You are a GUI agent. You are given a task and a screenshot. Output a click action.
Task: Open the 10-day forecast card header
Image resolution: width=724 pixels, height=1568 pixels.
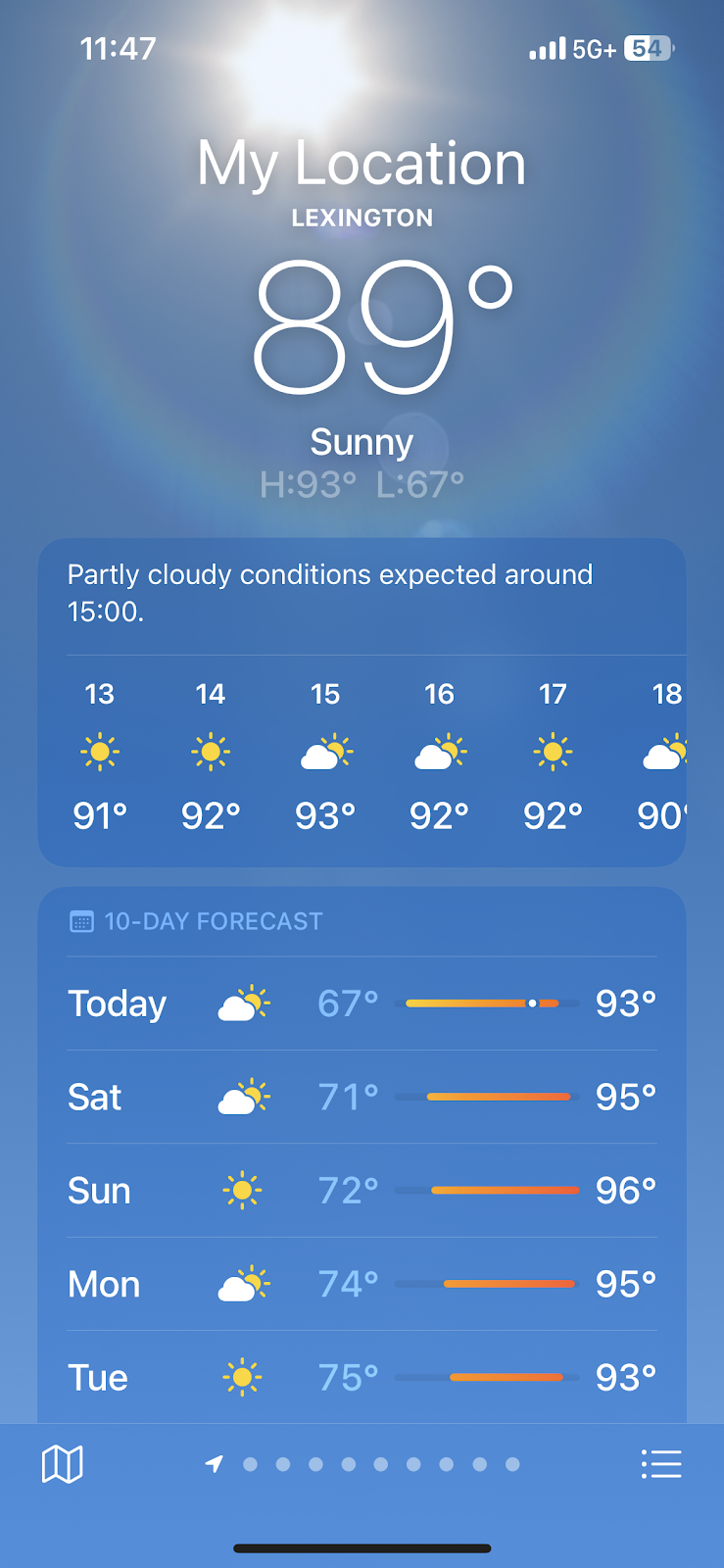tap(196, 921)
